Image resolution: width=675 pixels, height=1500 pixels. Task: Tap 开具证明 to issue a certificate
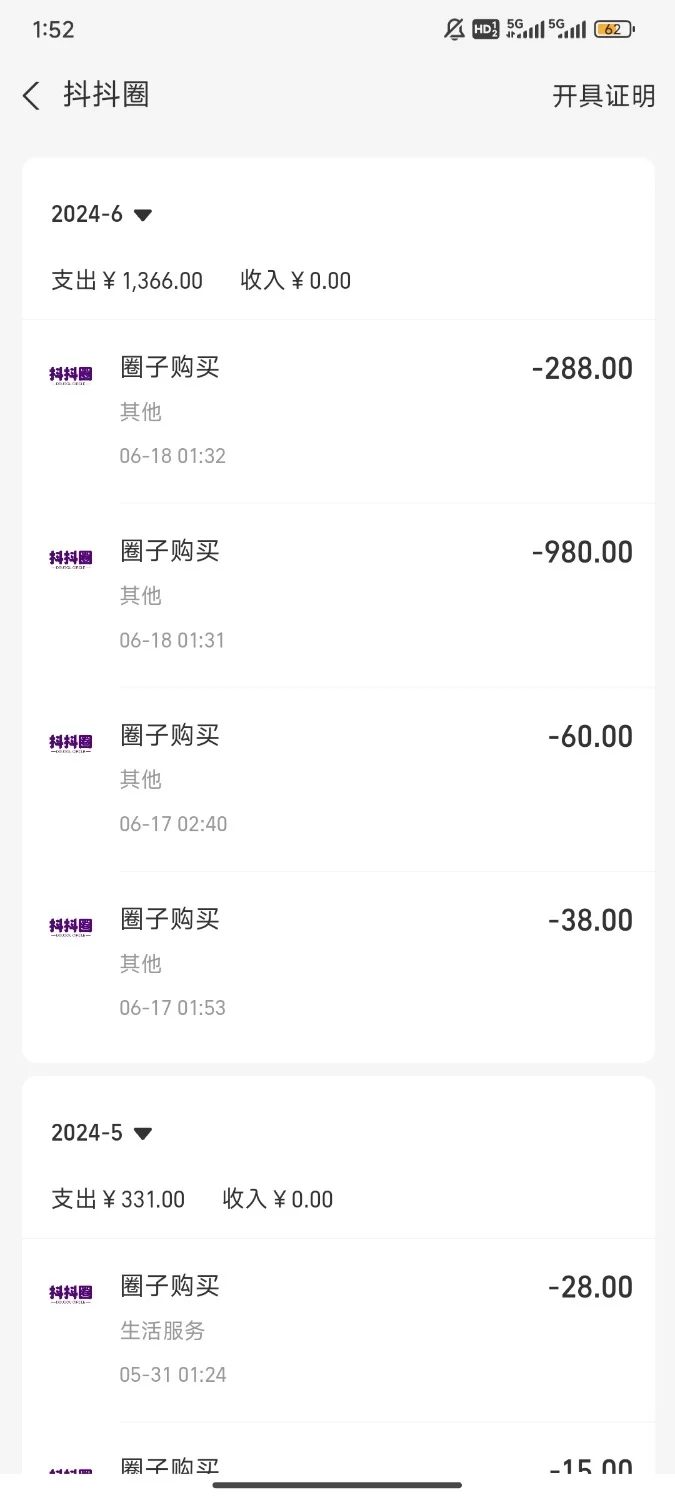point(604,96)
